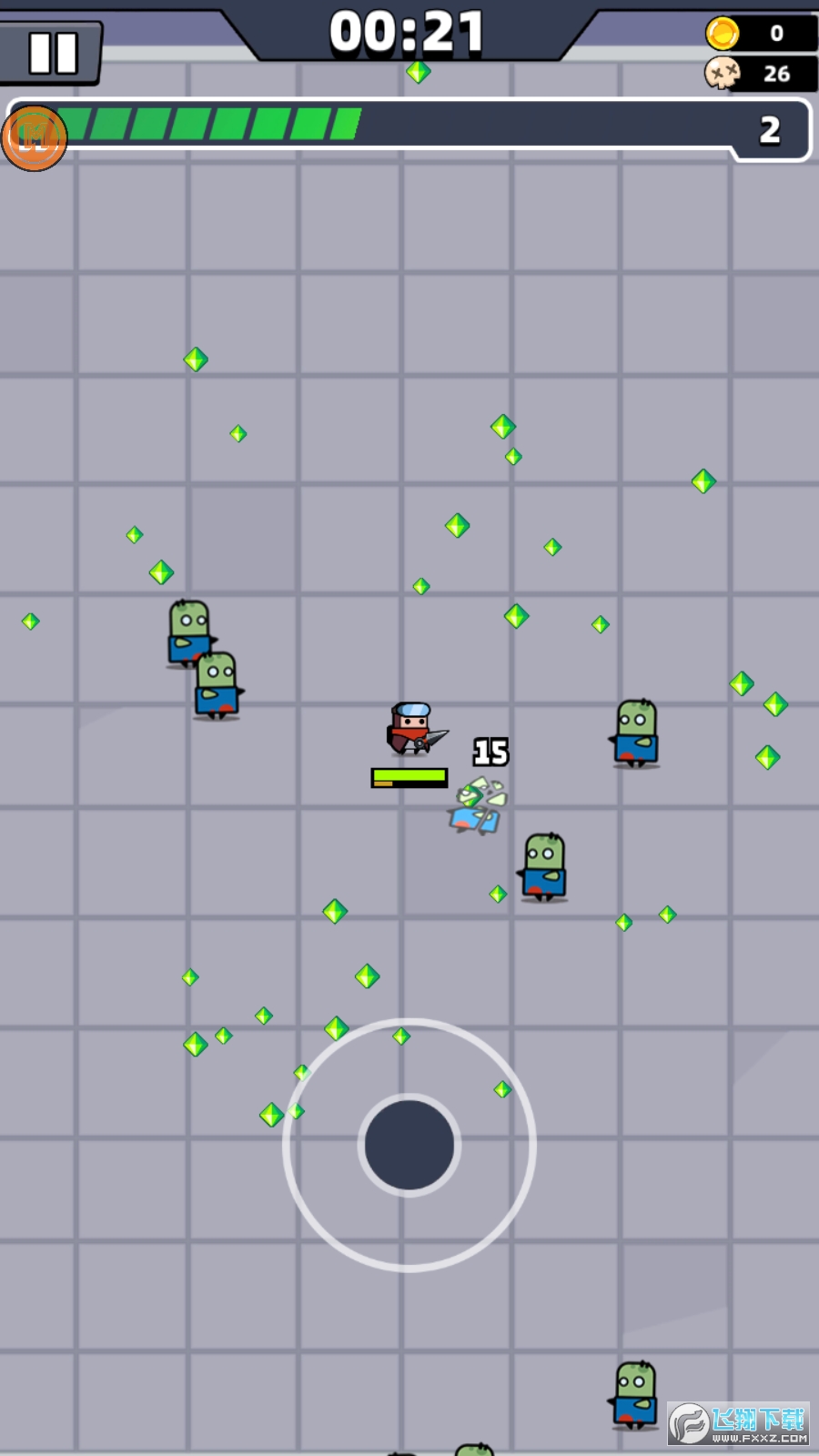This screenshot has width=819, height=1456.
Task: Pause the game
Action: pyautogui.click(x=53, y=53)
